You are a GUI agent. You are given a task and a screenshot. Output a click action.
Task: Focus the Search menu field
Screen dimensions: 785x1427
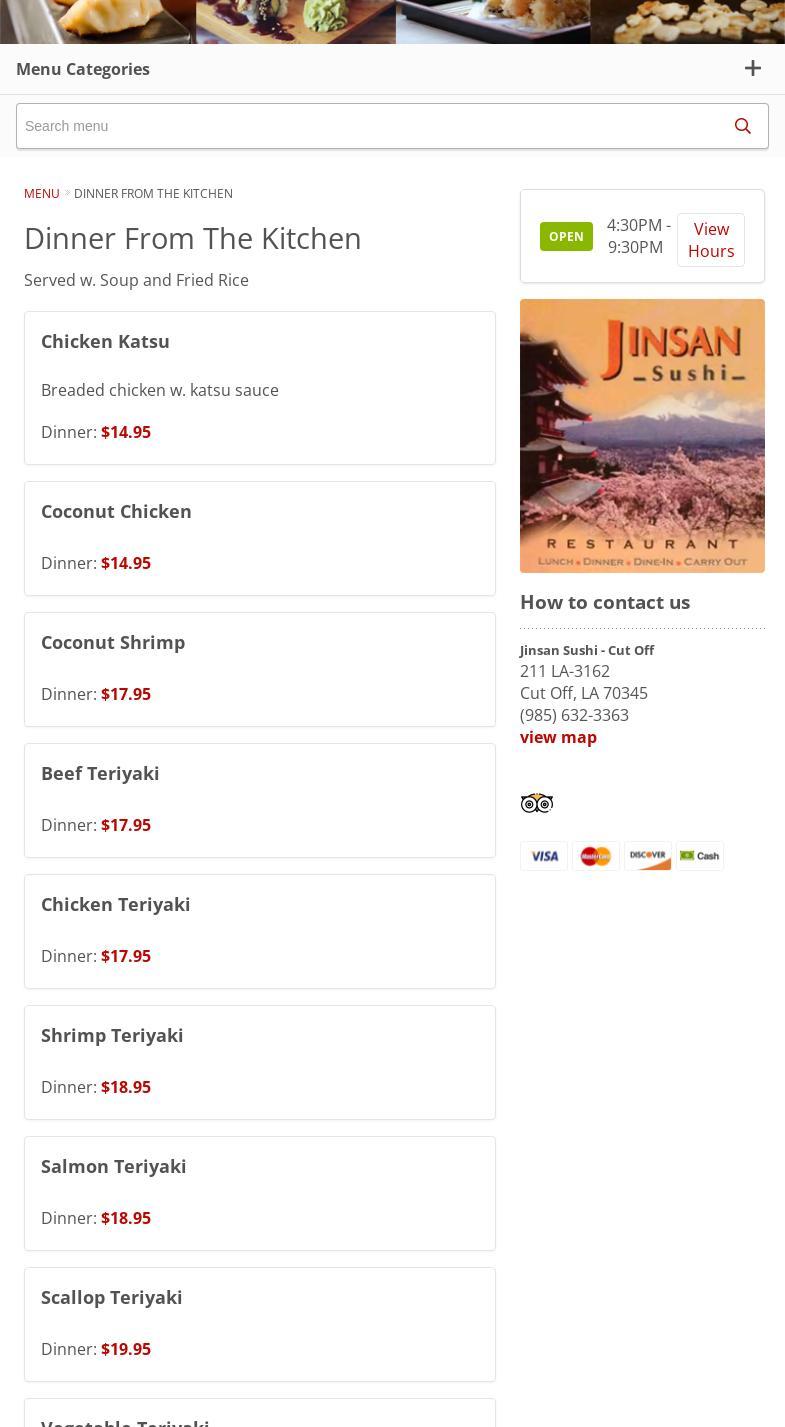click(366, 126)
